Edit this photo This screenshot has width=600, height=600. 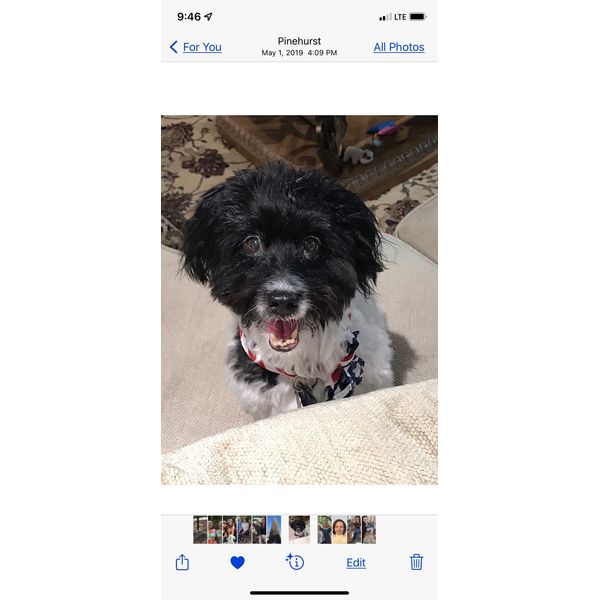pyautogui.click(x=356, y=563)
